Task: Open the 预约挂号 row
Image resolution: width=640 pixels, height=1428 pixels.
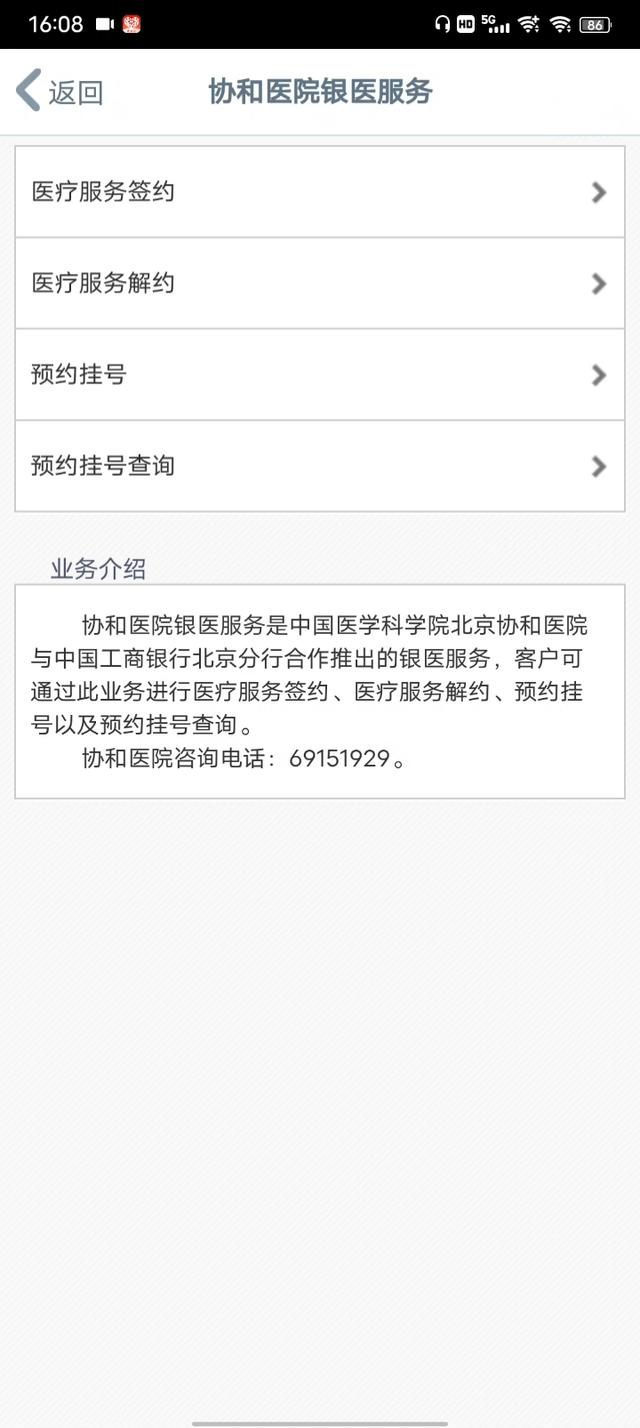Action: click(x=320, y=375)
